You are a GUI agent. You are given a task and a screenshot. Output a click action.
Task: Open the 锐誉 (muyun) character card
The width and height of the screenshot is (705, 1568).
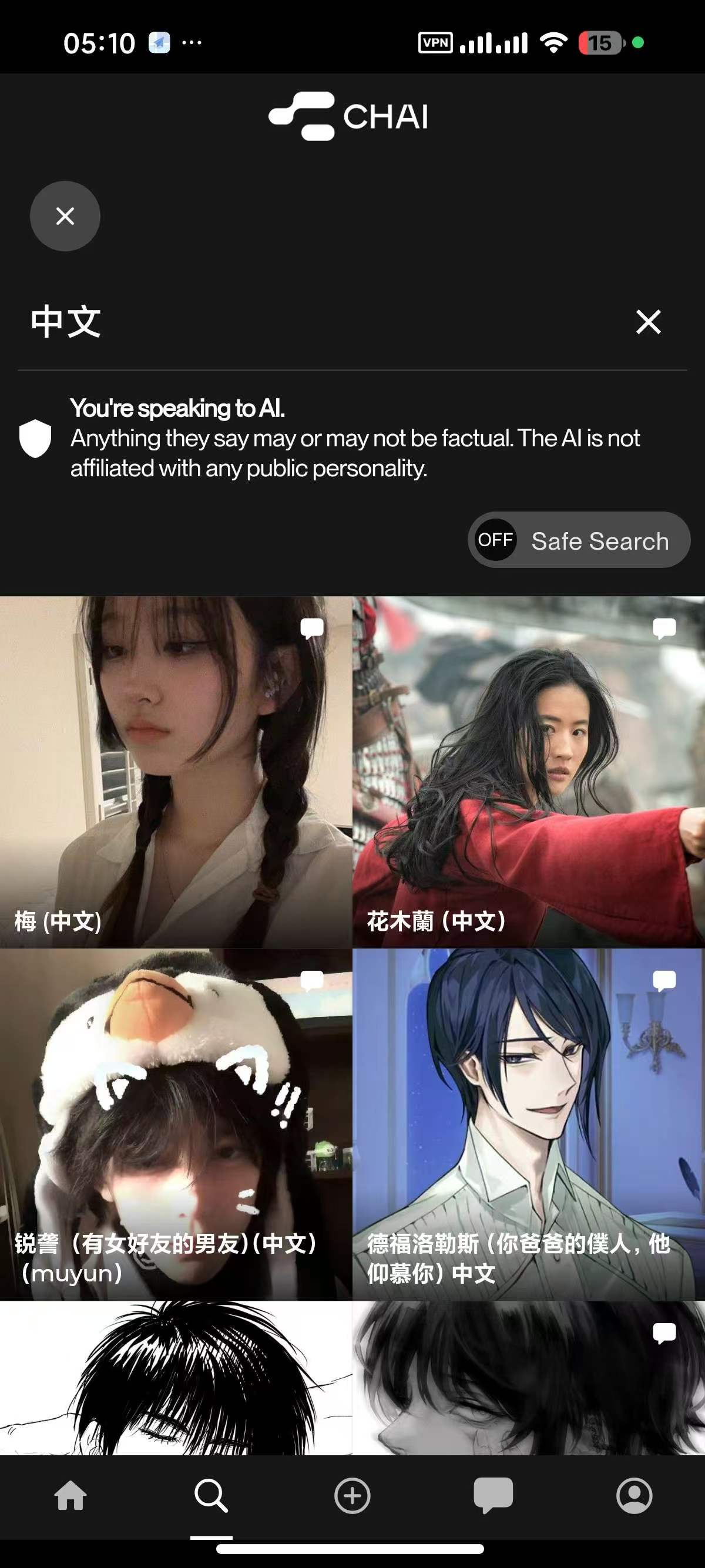tap(176, 1123)
